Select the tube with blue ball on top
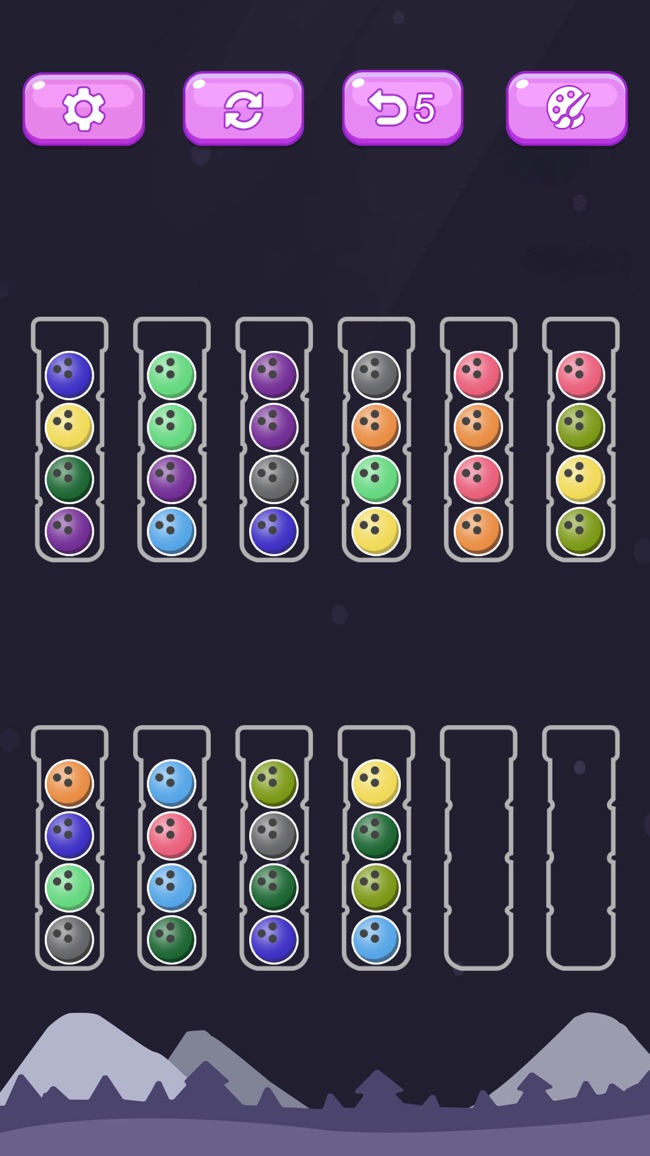This screenshot has height=1156, width=650. click(70, 440)
